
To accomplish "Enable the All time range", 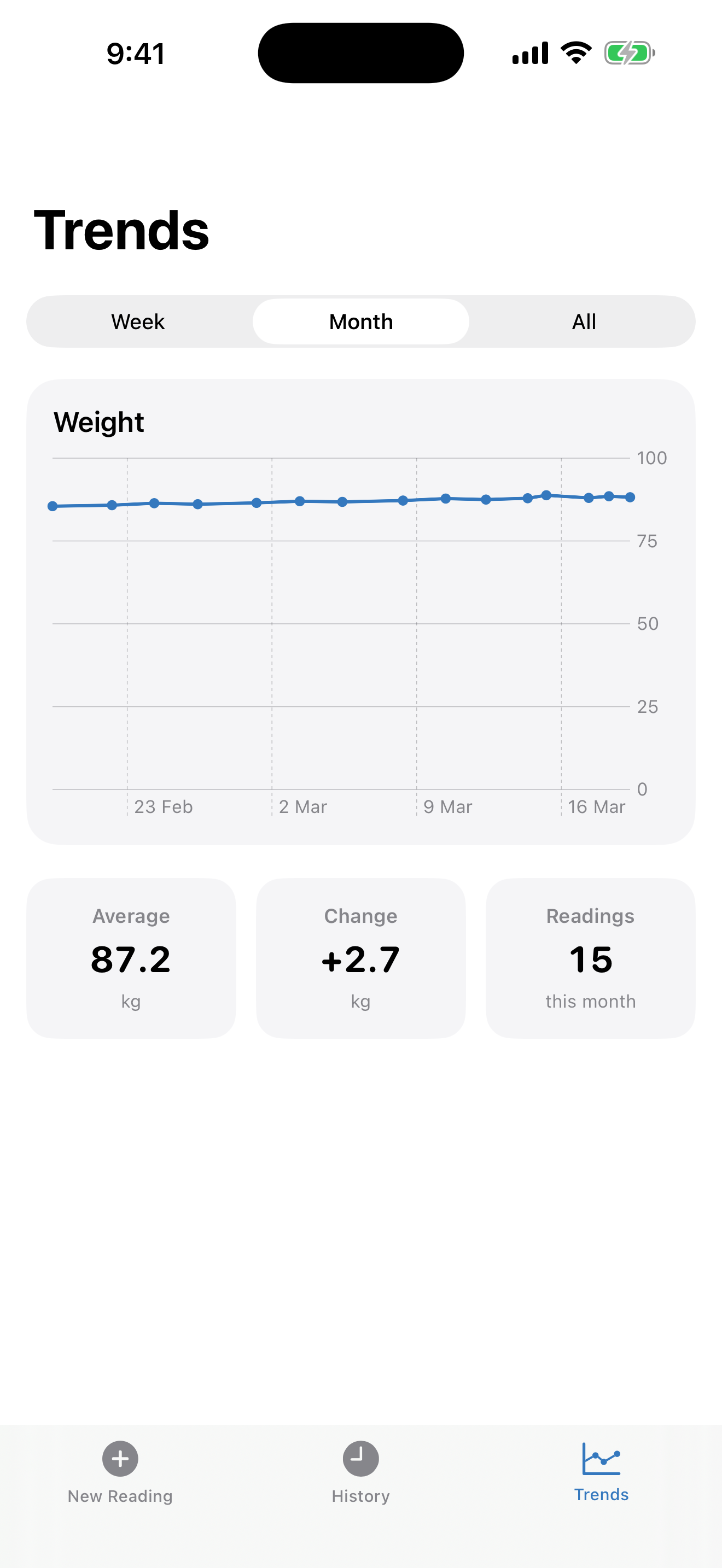I will point(583,321).
